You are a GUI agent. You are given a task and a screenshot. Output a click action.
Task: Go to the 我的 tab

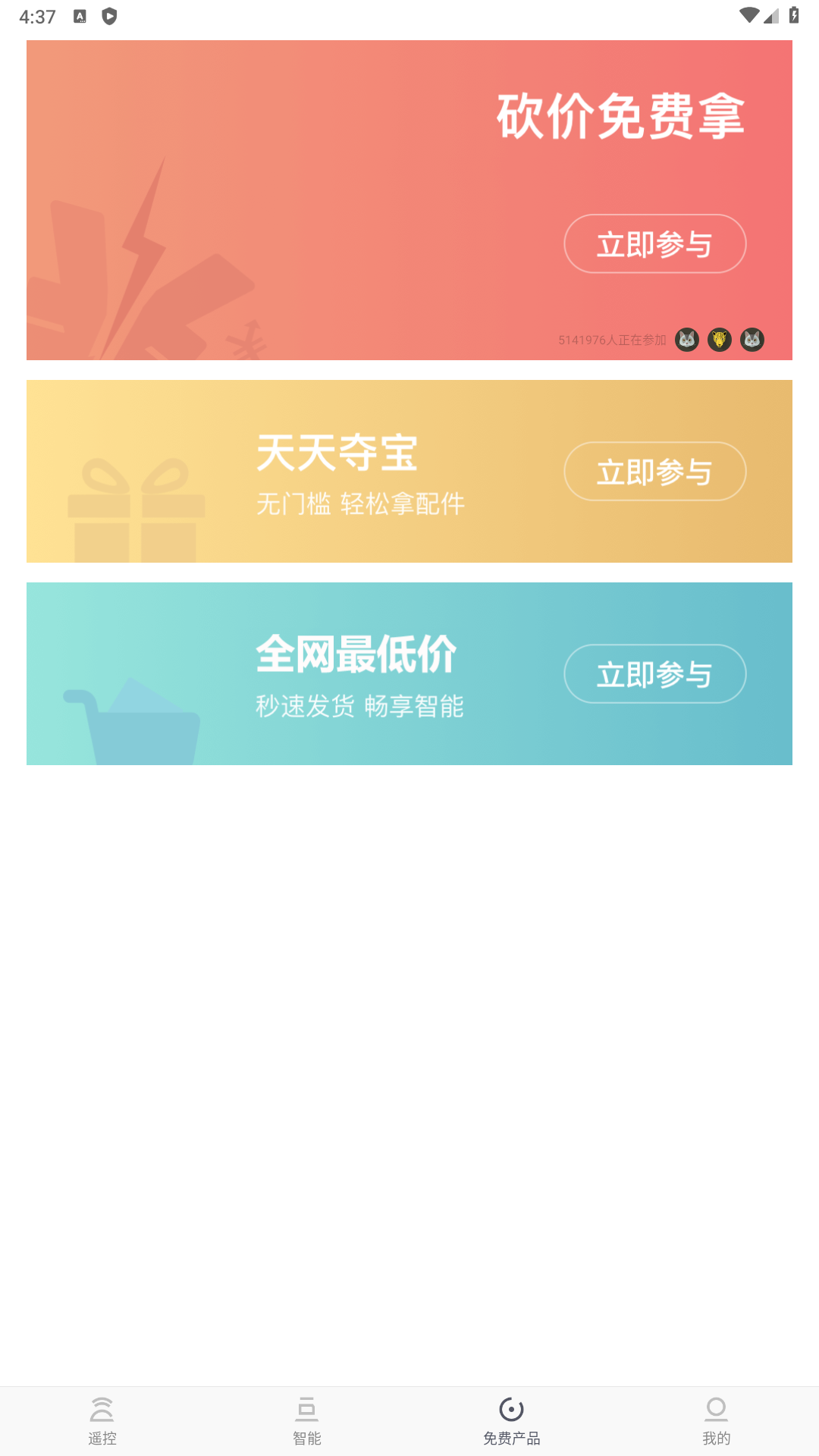point(716,1421)
